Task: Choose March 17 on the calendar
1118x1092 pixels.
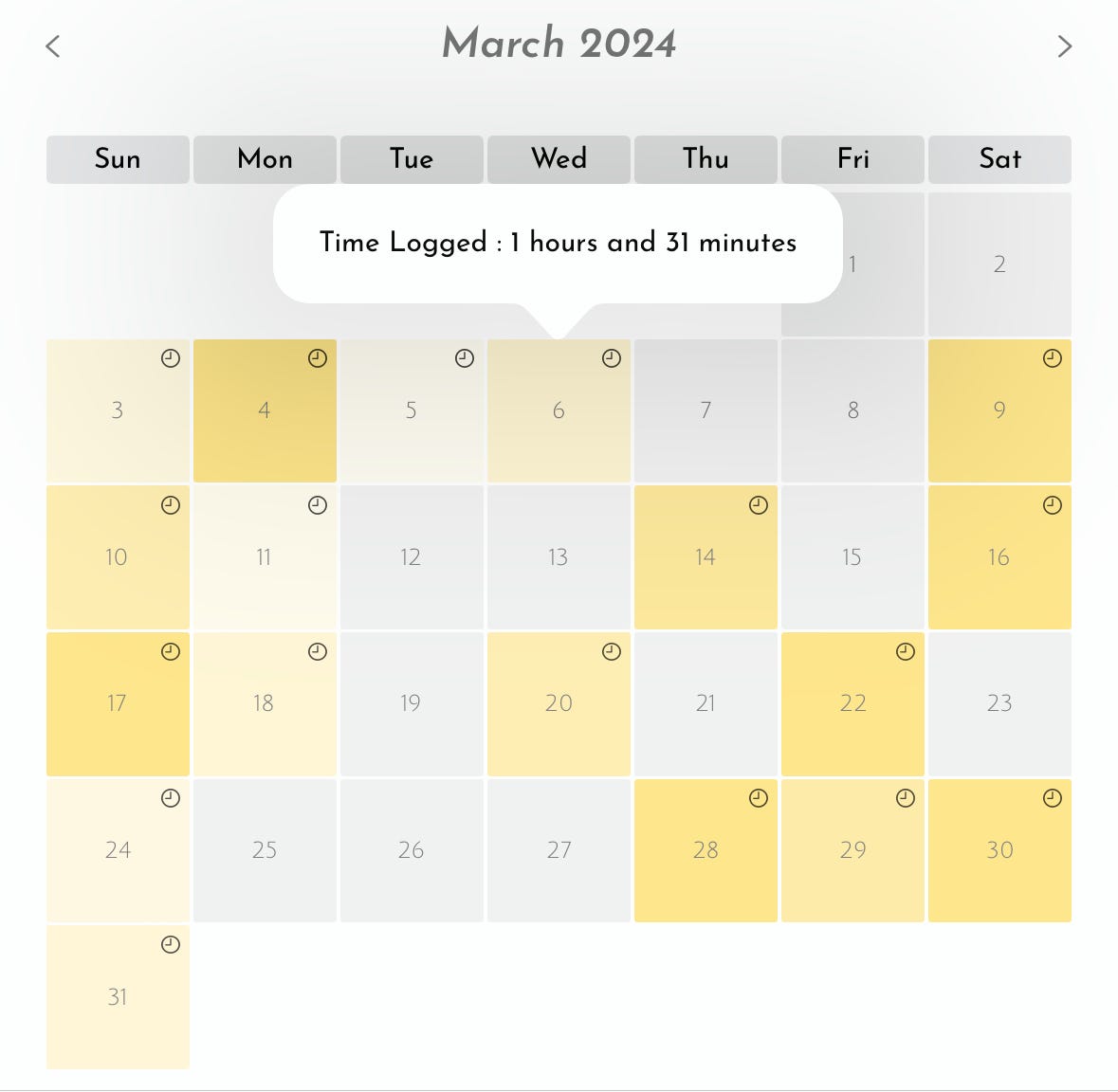Action: pyautogui.click(x=118, y=703)
